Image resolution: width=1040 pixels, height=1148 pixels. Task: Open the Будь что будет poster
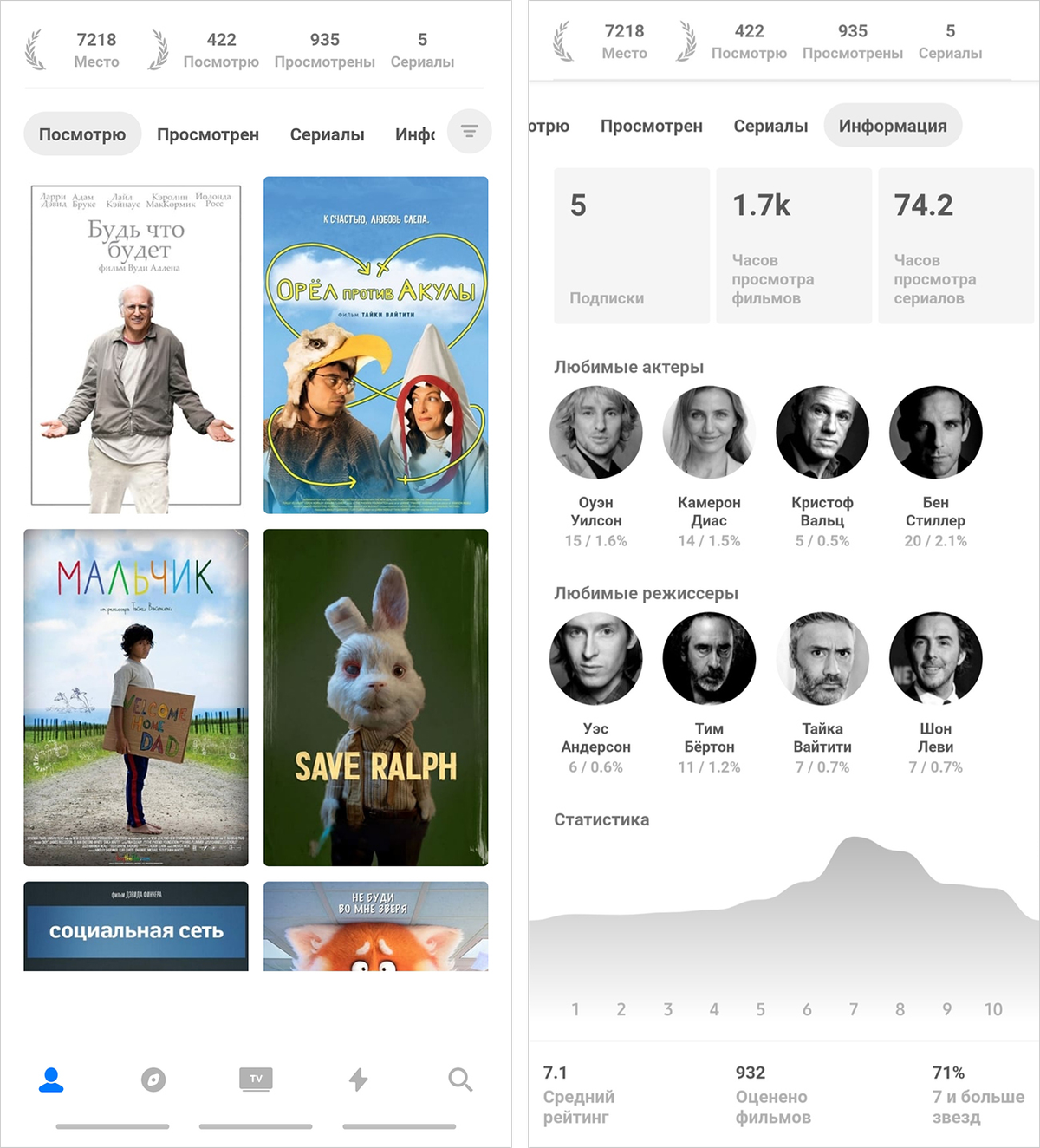[136, 345]
